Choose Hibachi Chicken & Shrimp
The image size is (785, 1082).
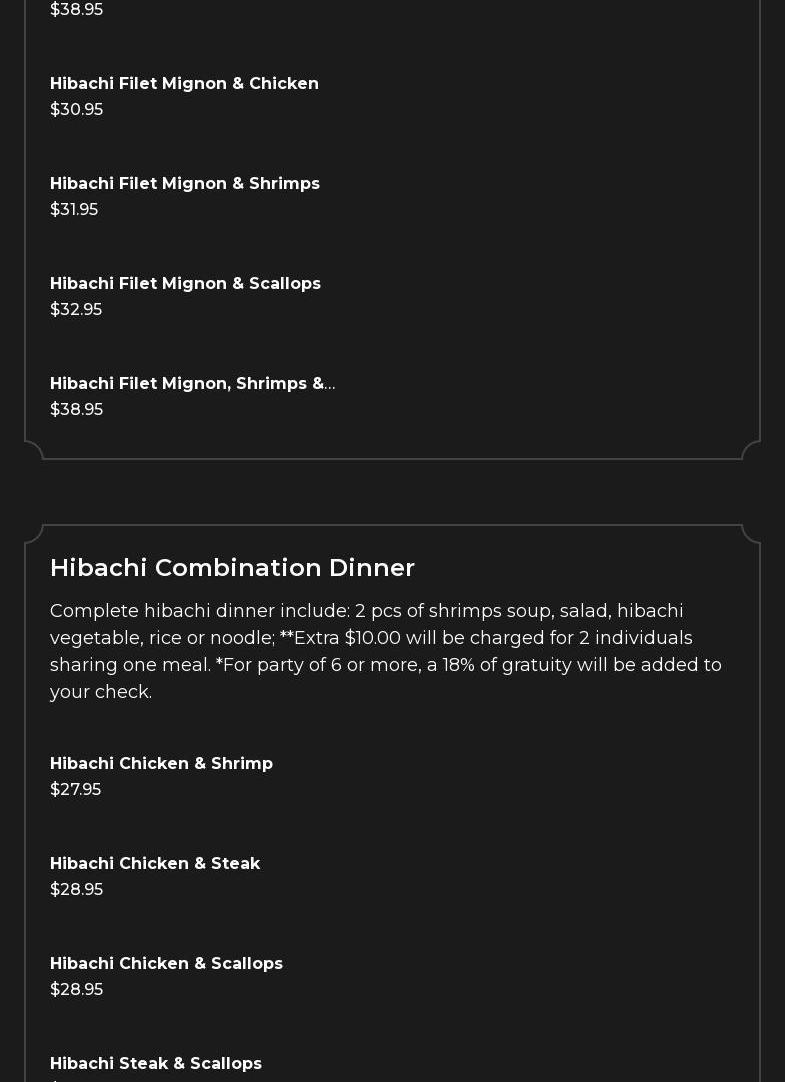[161, 764]
